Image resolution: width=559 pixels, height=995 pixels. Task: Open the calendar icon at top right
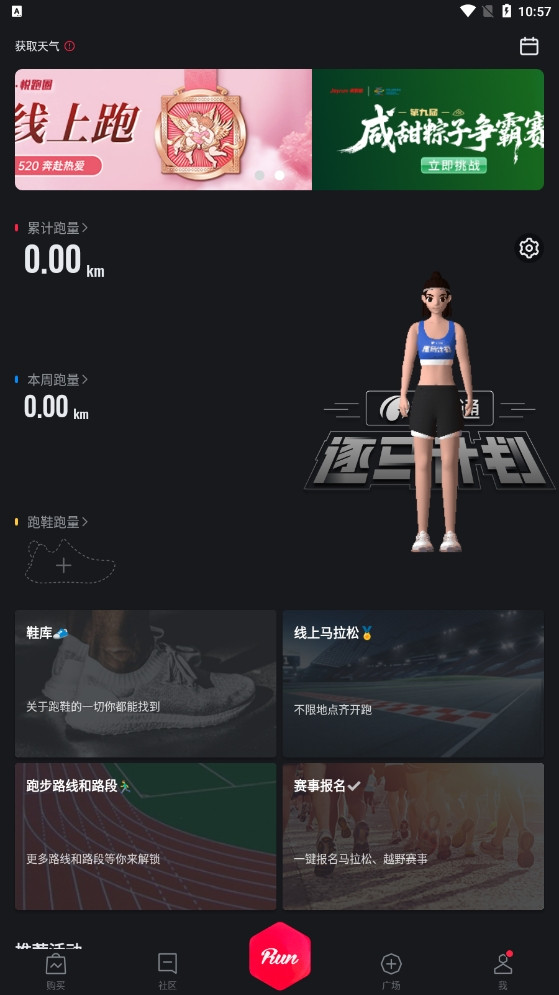(x=529, y=46)
